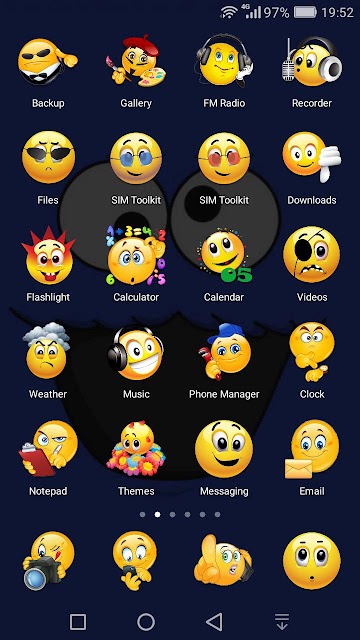Open the camera emoji app in dock
360x640 pixels.
point(48,561)
